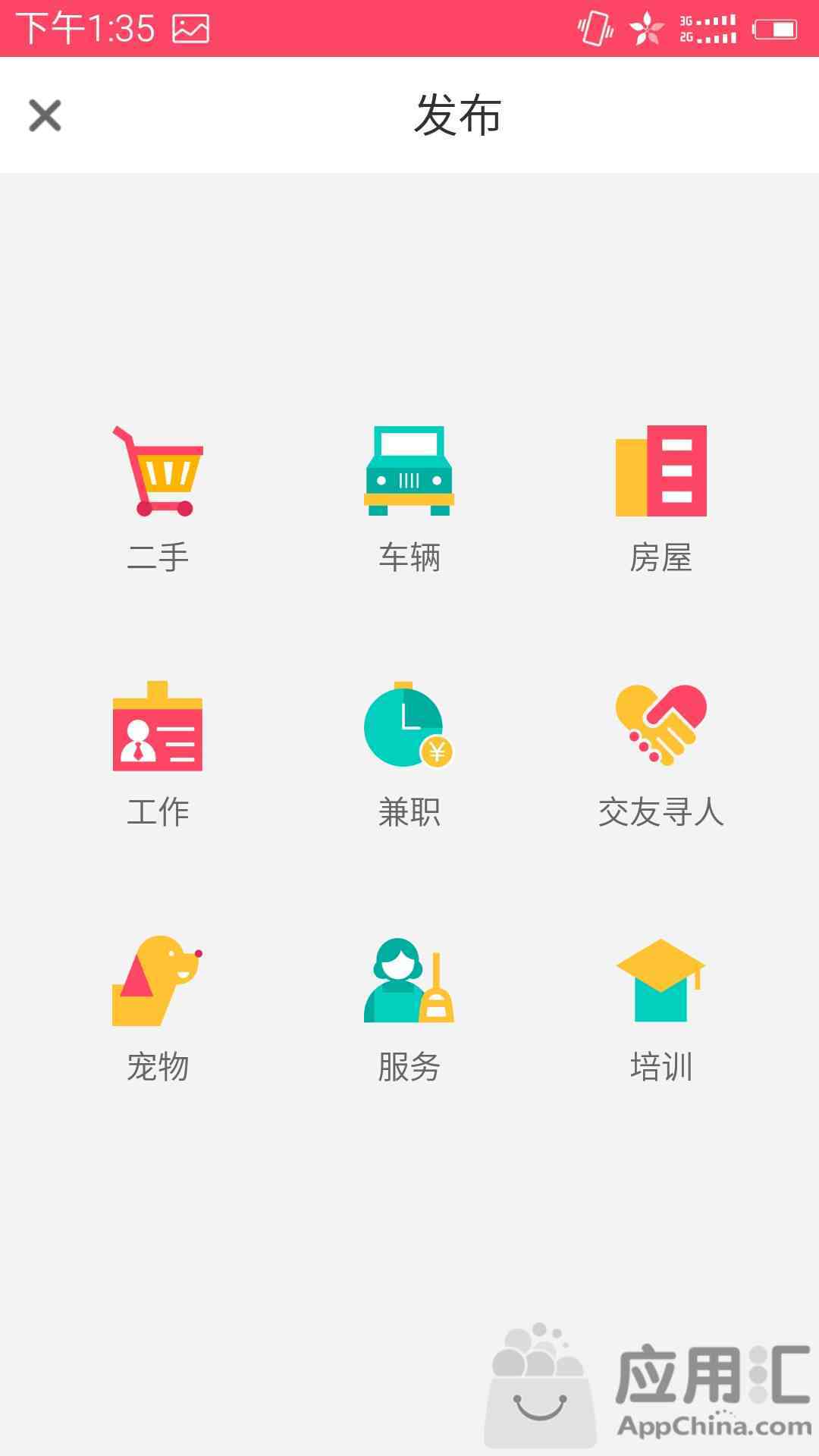Close the 发布 publish screen

click(x=45, y=115)
